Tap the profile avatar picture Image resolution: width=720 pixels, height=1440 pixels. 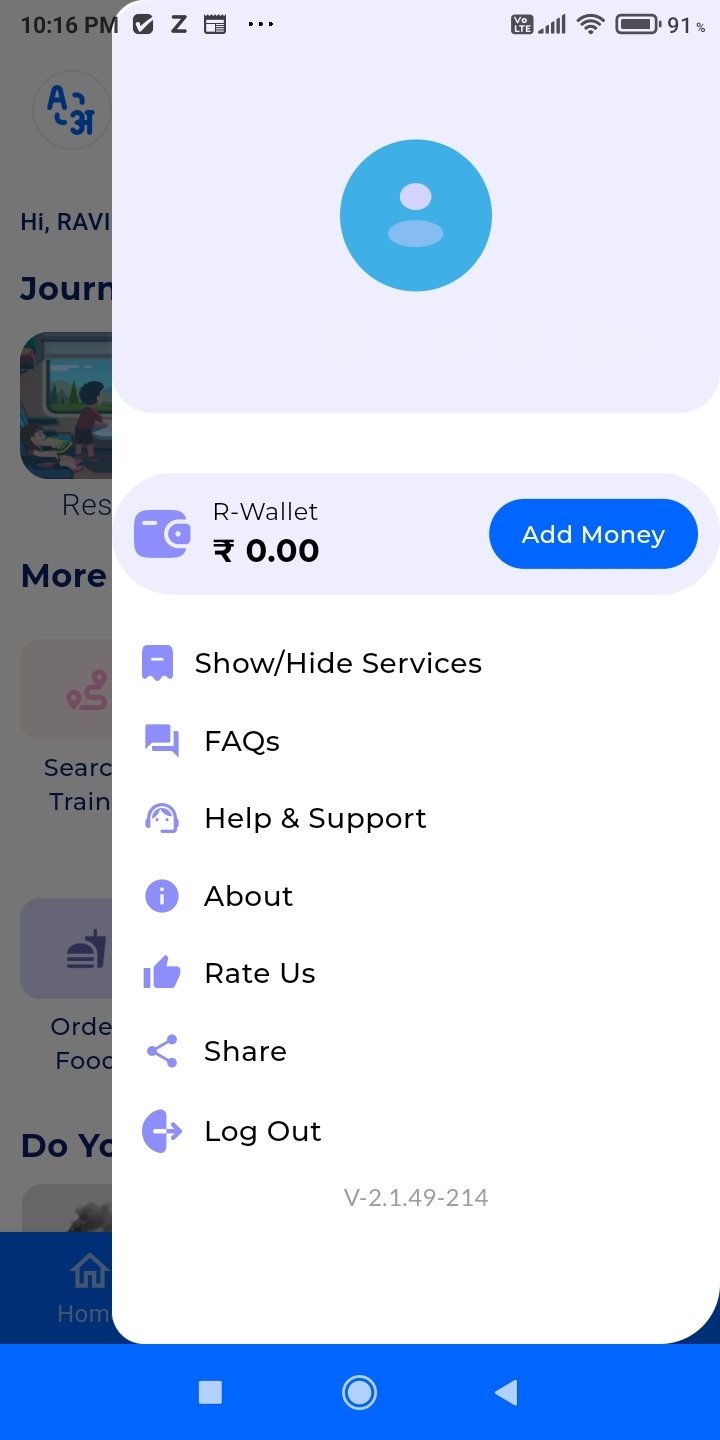pyautogui.click(x=415, y=215)
